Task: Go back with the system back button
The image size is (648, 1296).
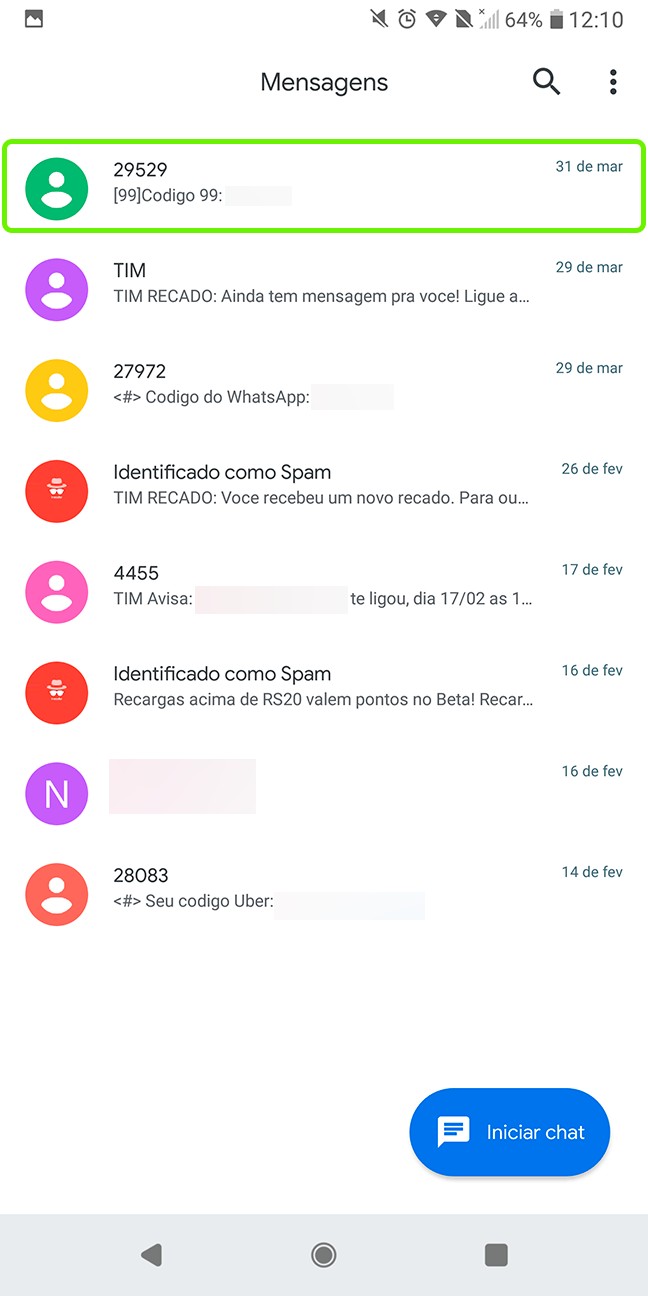Action: [151, 1254]
